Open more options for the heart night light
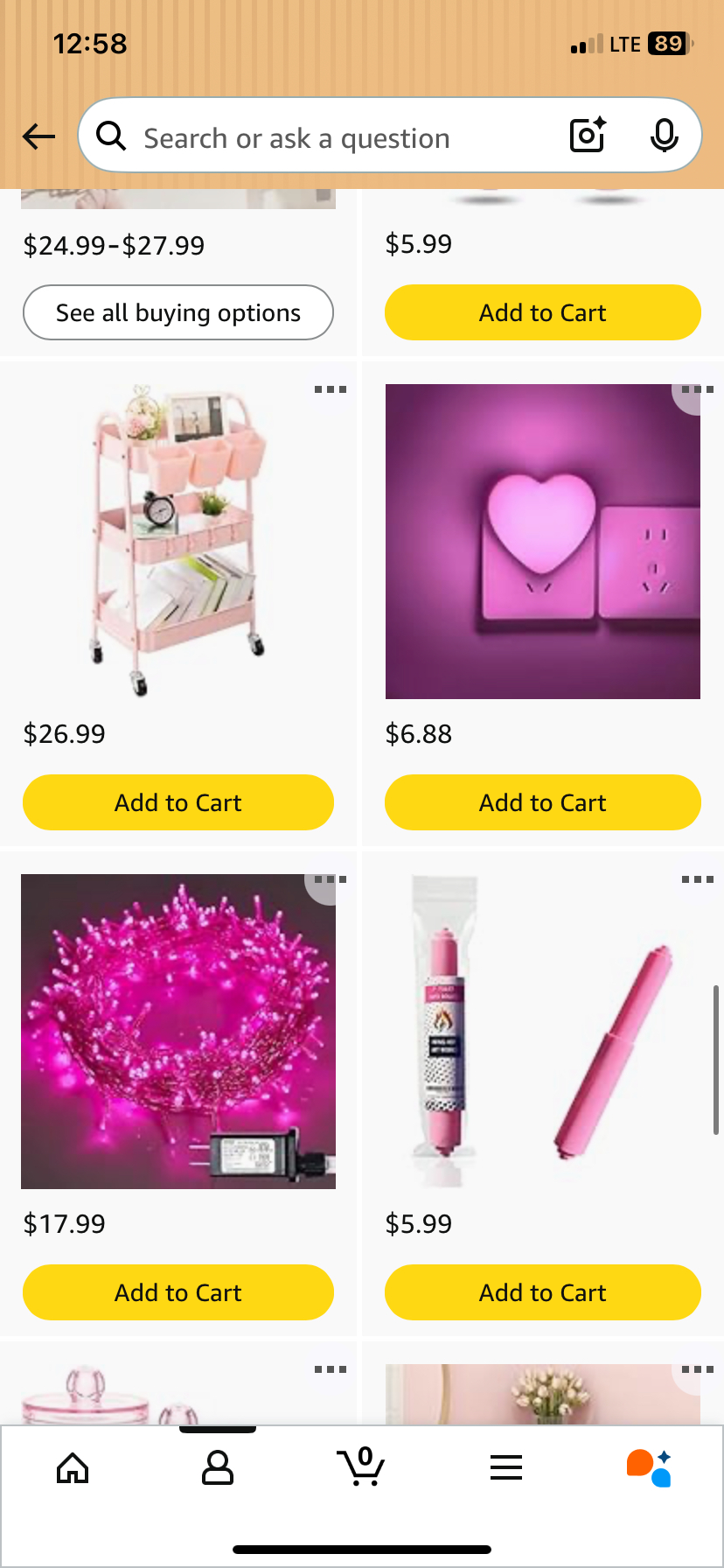The height and width of the screenshot is (1568, 724). 697,389
